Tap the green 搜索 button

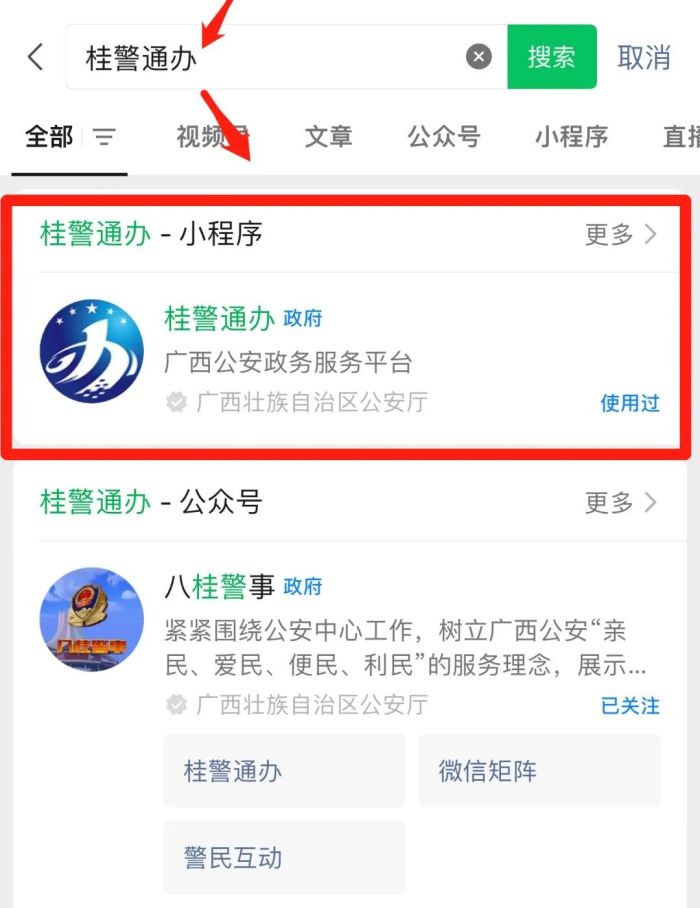click(551, 57)
